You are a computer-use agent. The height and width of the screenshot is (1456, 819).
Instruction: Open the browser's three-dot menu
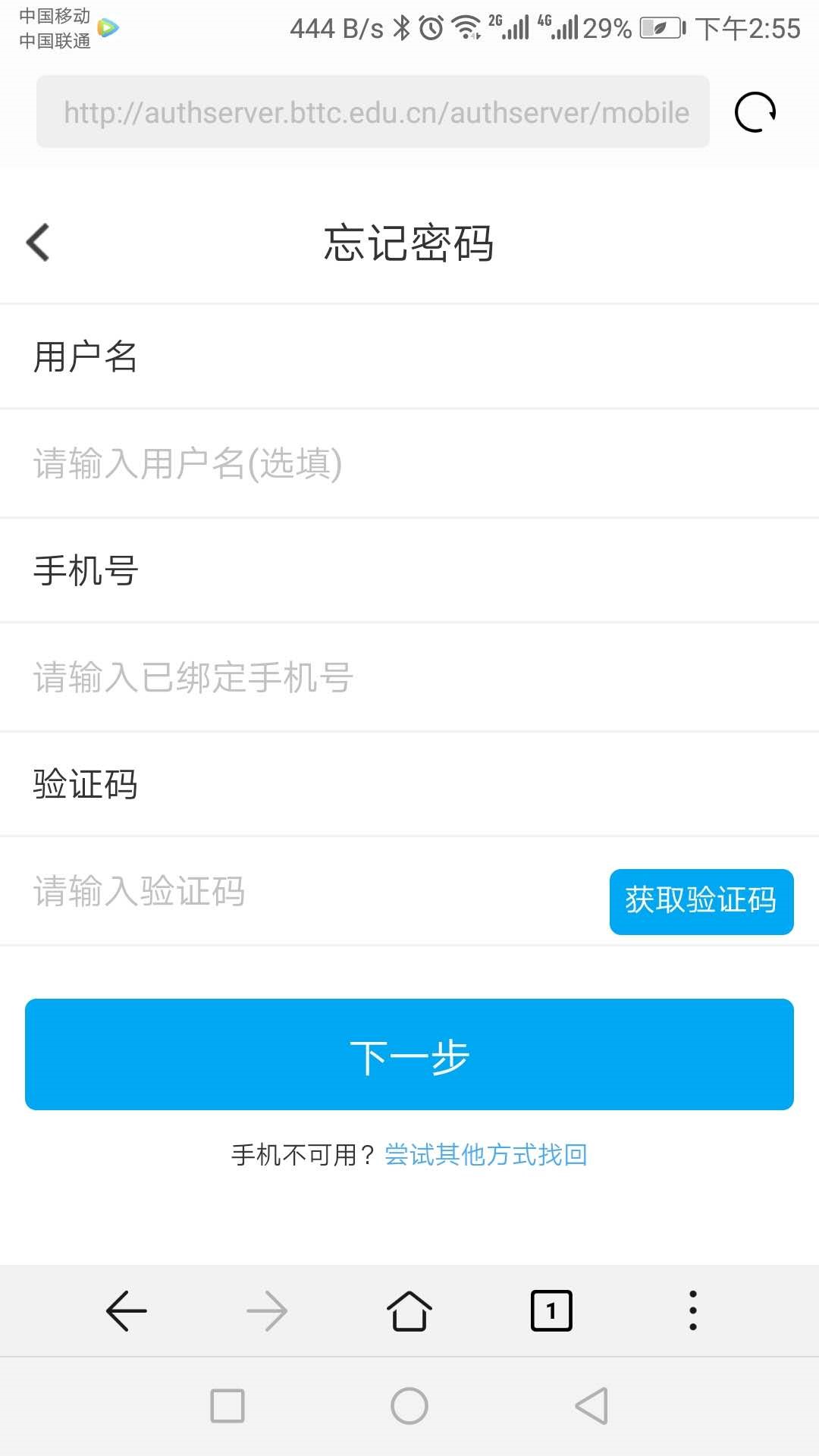click(692, 1310)
